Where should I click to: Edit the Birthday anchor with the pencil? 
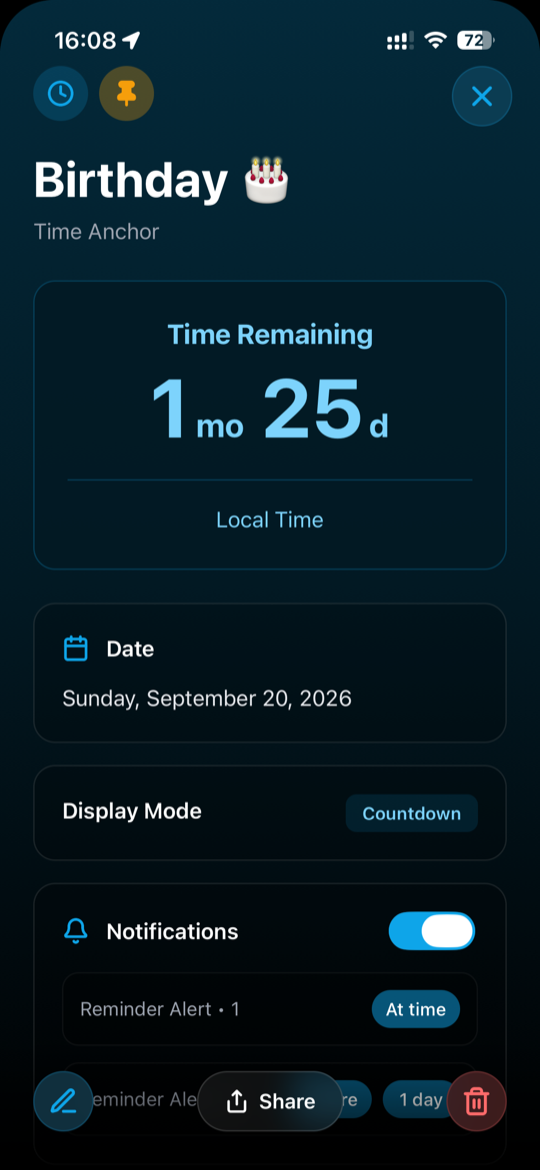point(63,1101)
